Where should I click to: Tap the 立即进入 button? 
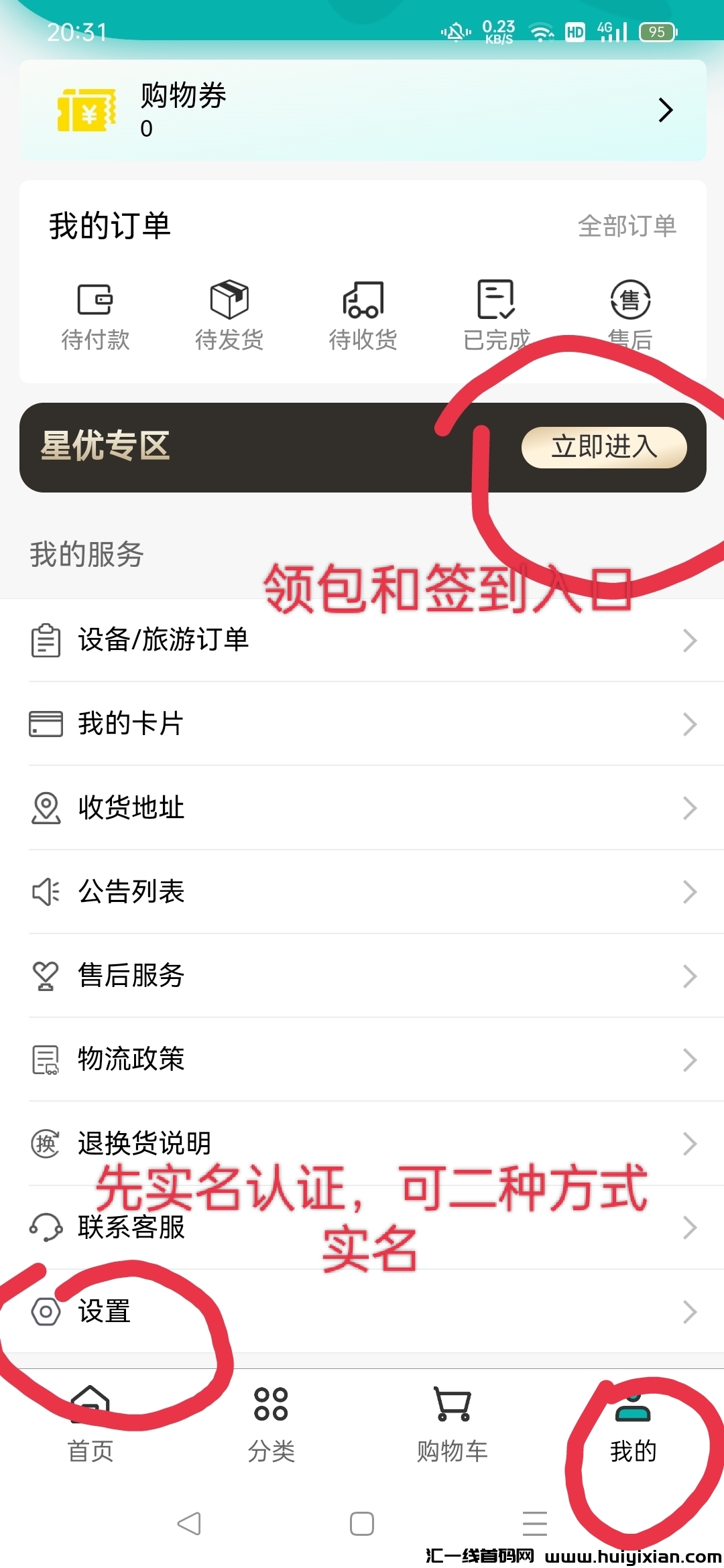[x=604, y=447]
